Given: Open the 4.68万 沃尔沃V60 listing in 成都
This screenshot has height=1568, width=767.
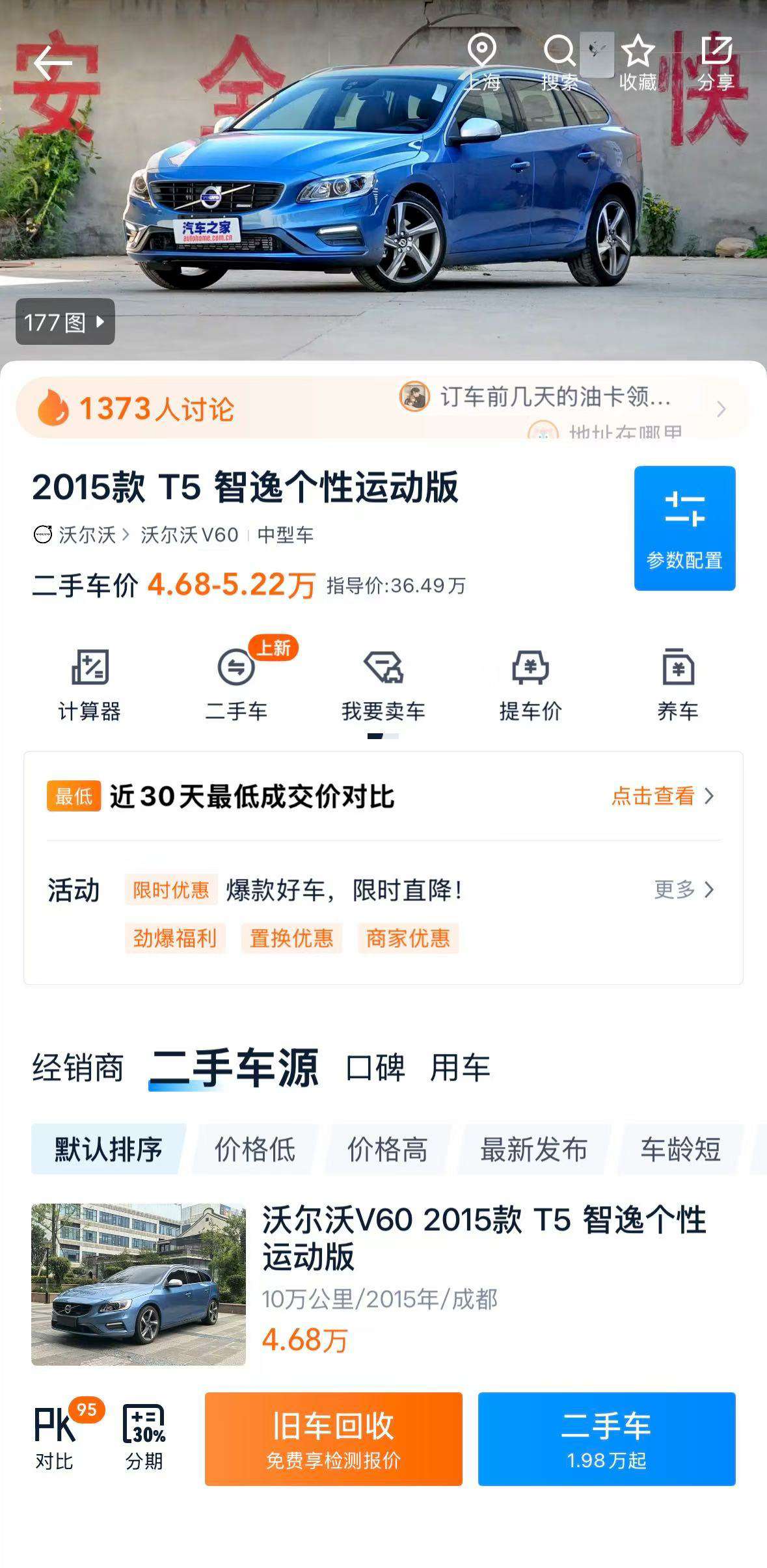Looking at the screenshot, I should click(383, 1284).
